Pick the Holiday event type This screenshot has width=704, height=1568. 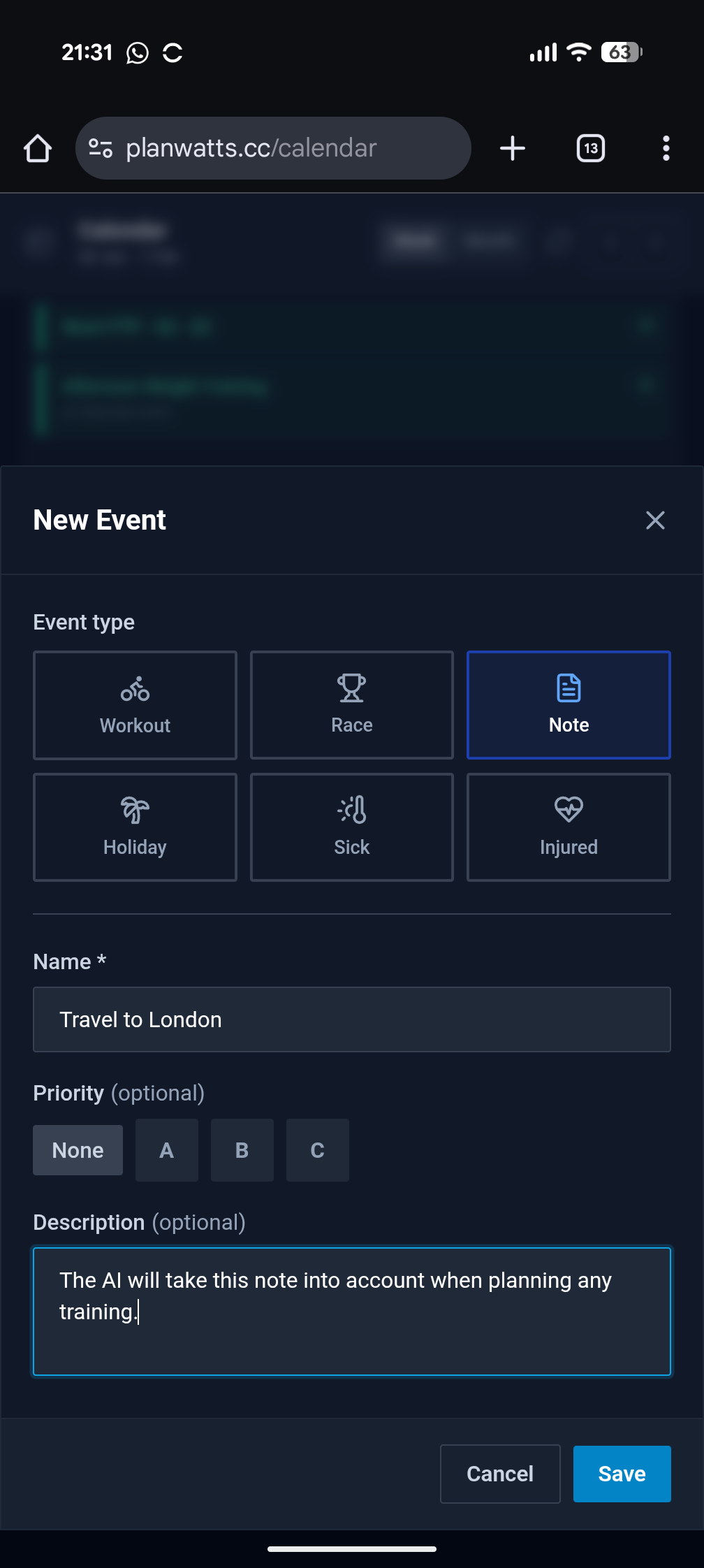[135, 827]
